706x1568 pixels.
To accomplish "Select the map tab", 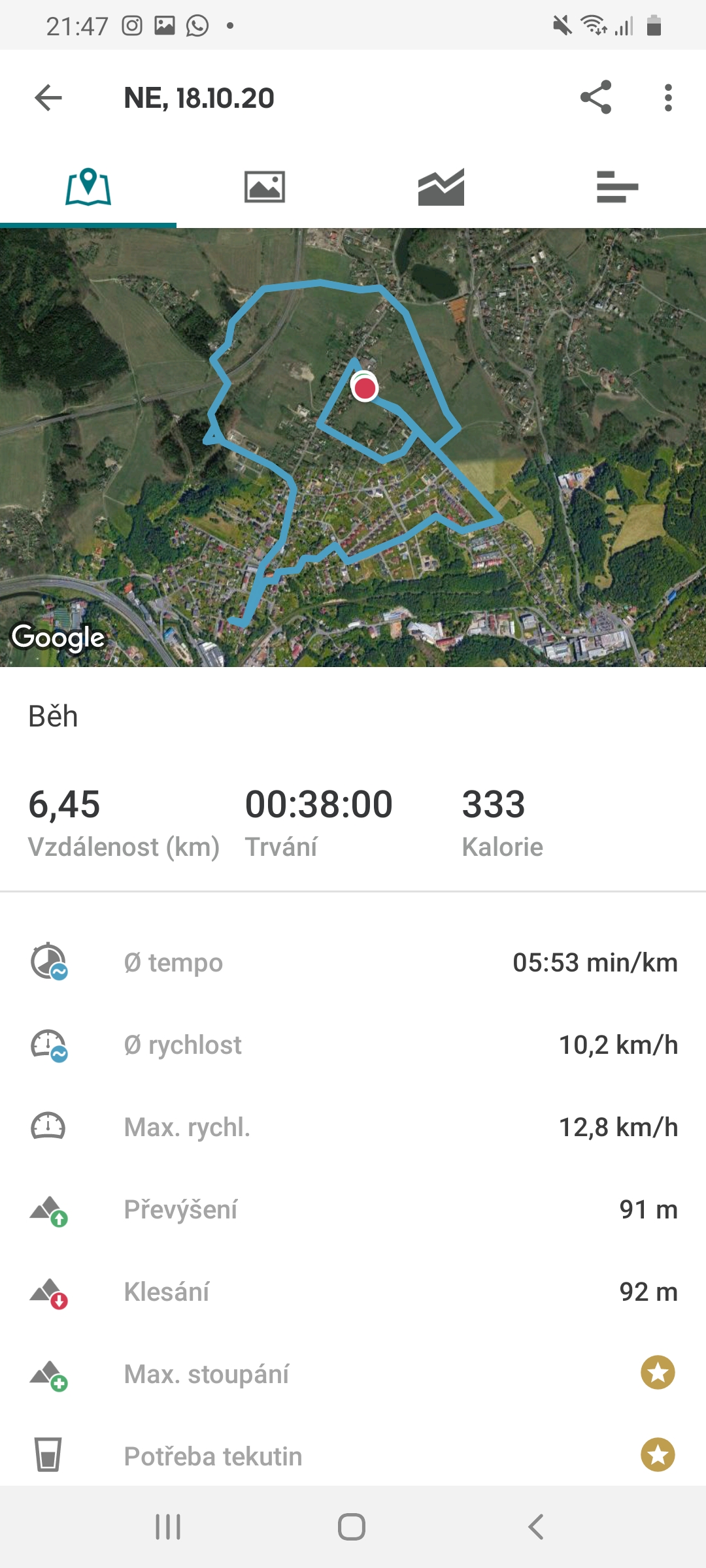I will point(88,187).
